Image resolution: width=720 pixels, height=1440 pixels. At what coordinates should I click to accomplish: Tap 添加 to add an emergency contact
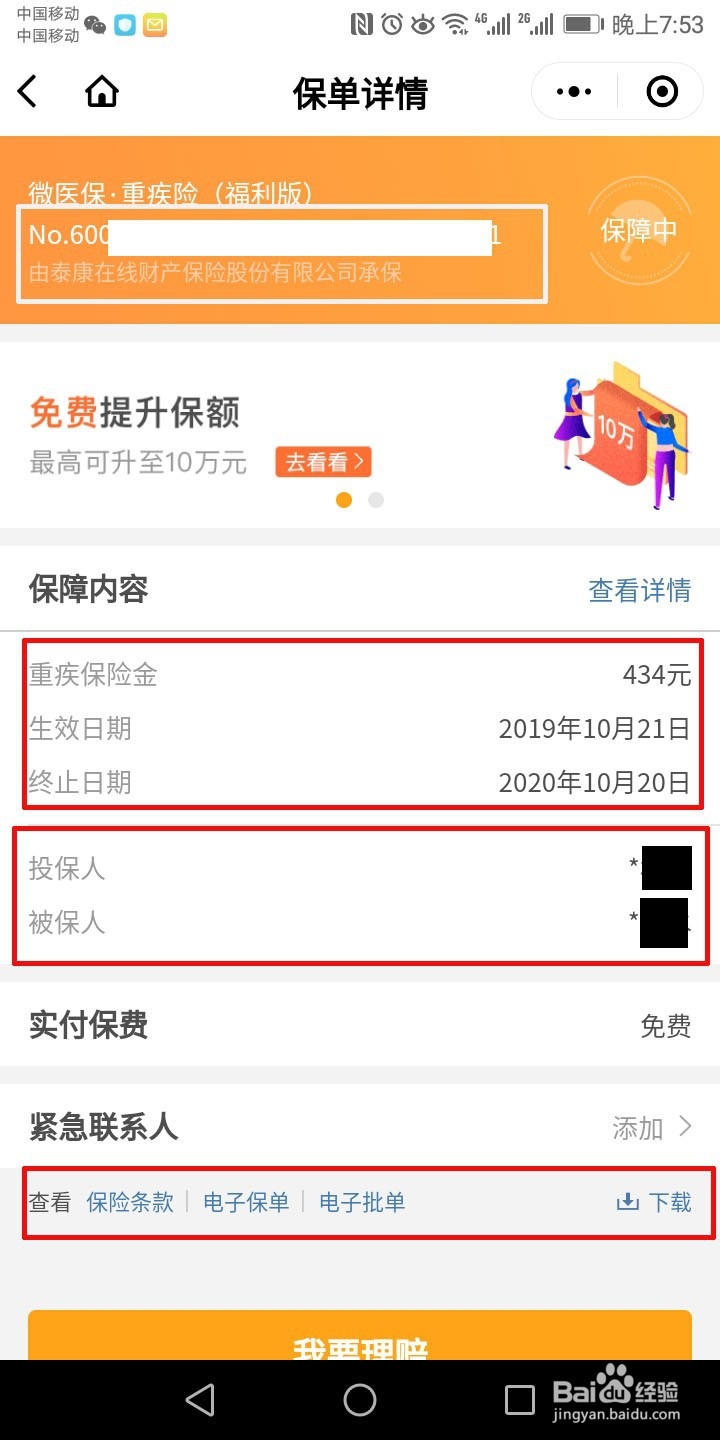[637, 1127]
